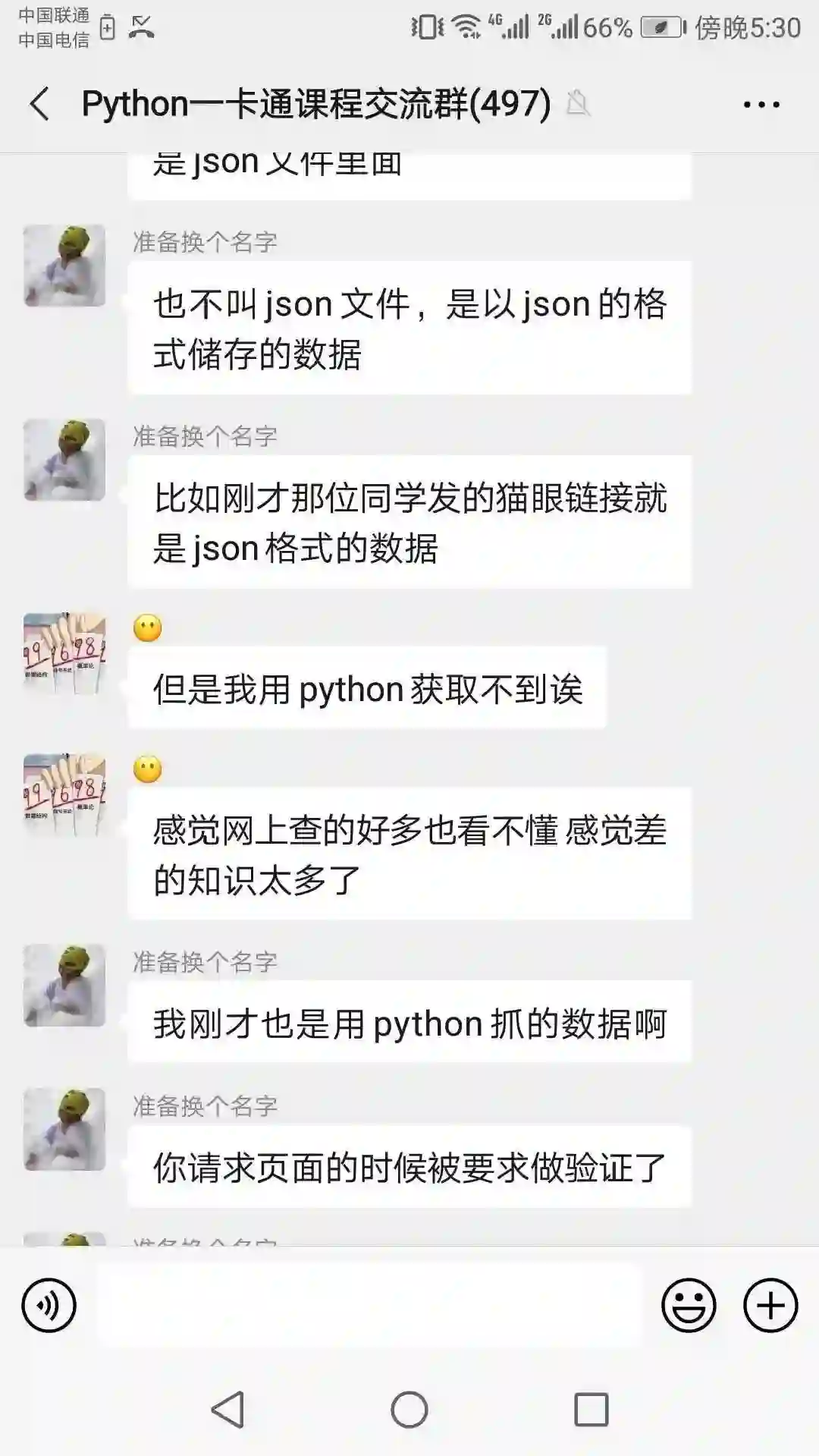Tap the message text field
The width and height of the screenshot is (819, 1456).
coord(370,1306)
